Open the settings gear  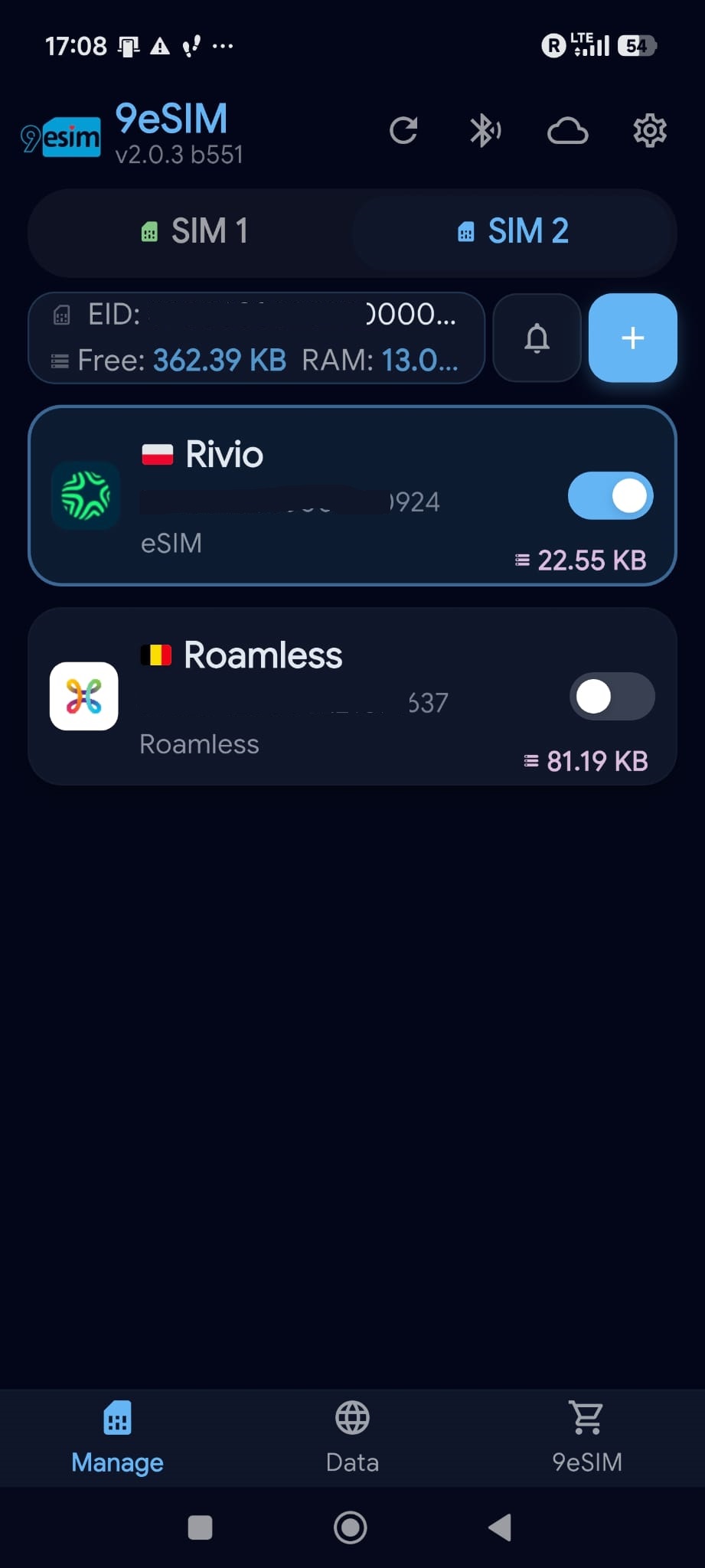pos(650,131)
